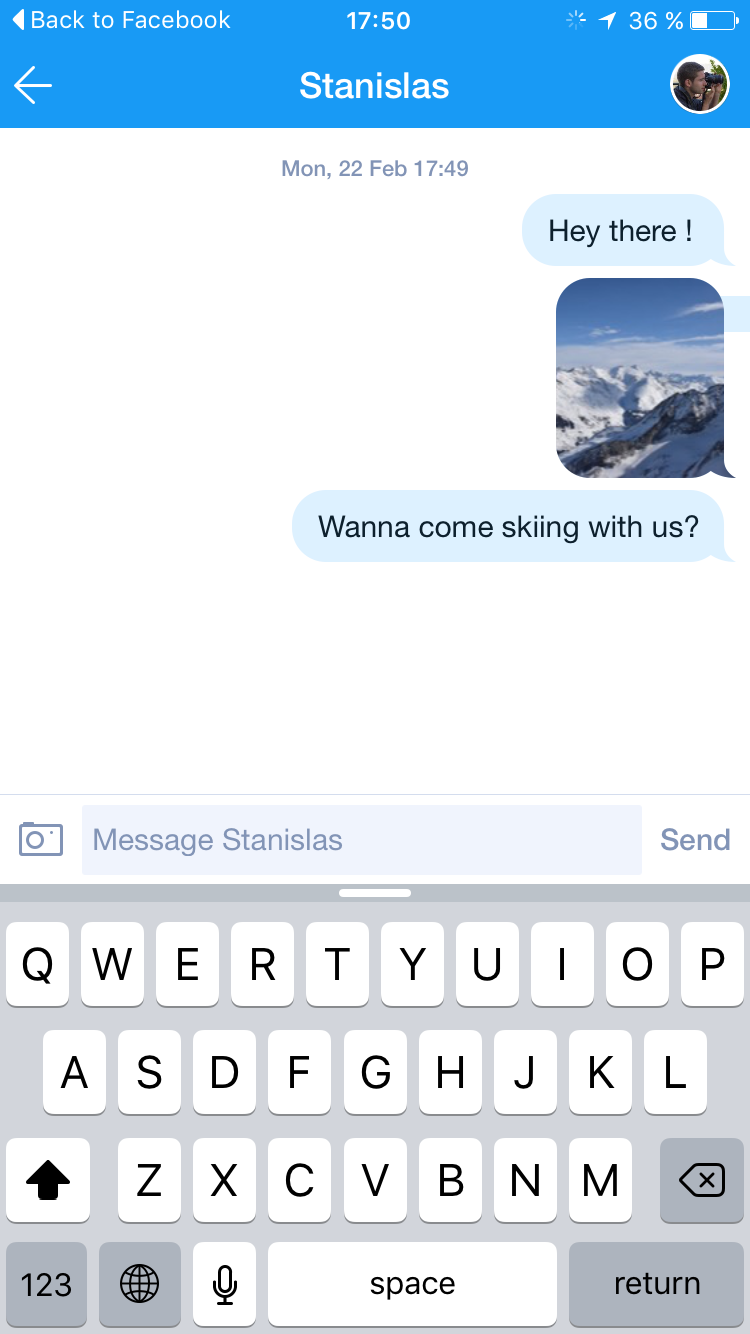Open Stanislas's profile picture

[x=699, y=85]
